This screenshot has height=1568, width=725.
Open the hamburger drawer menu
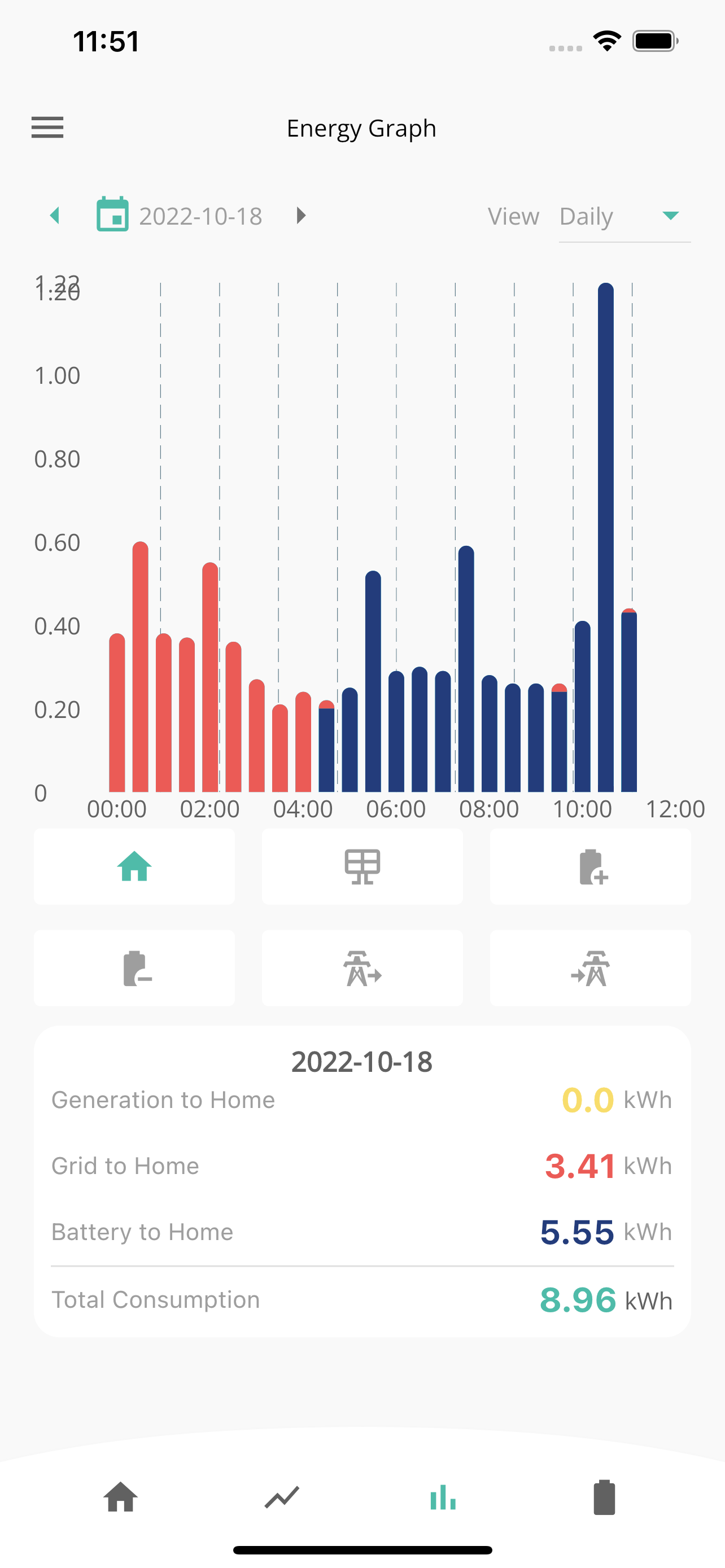[x=47, y=128]
